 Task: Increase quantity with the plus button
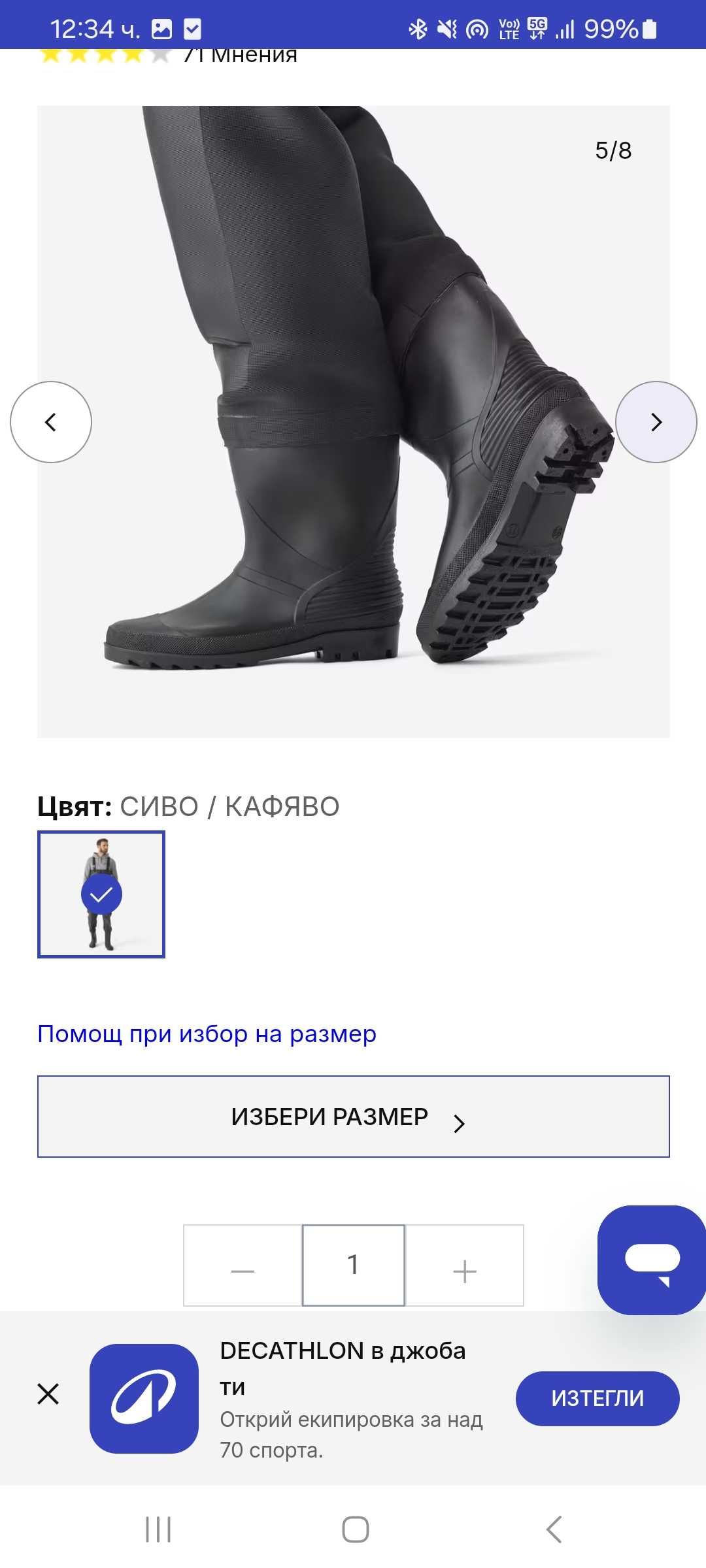tap(464, 1266)
